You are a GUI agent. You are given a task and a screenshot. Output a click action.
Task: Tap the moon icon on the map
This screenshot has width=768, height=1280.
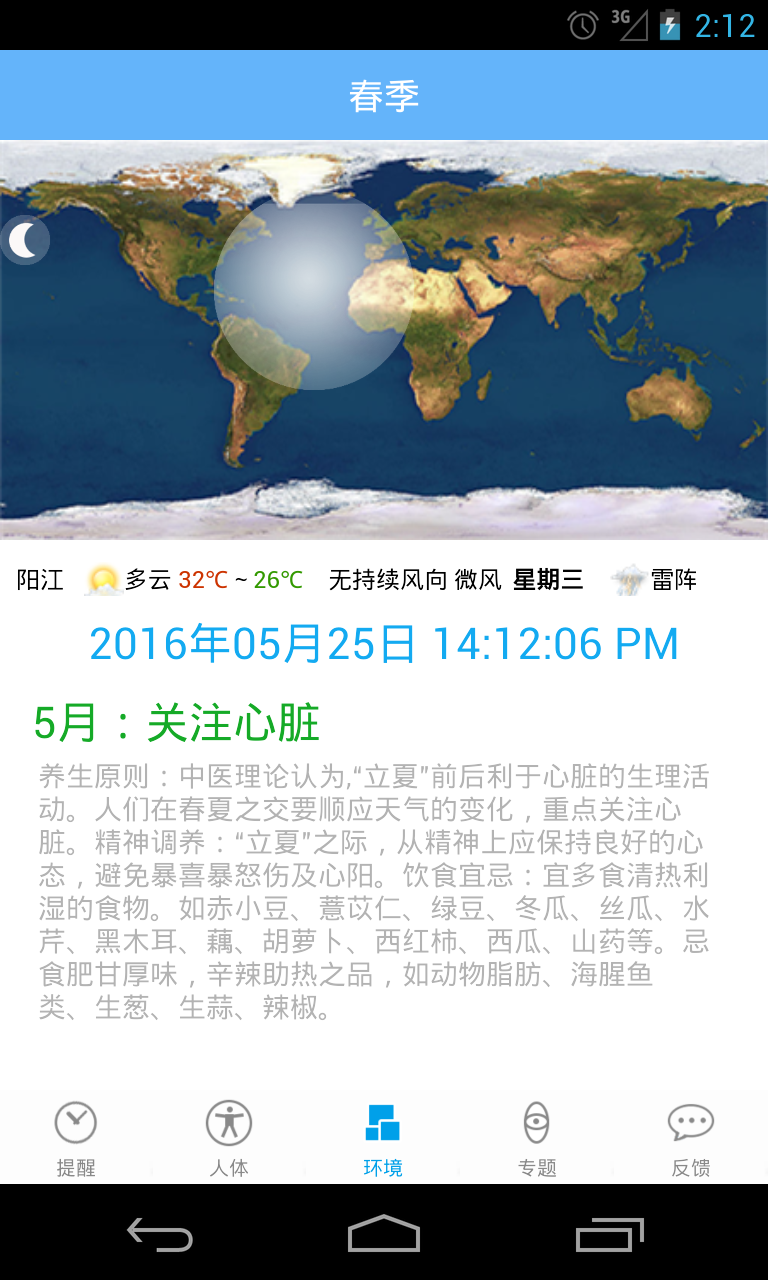25,240
